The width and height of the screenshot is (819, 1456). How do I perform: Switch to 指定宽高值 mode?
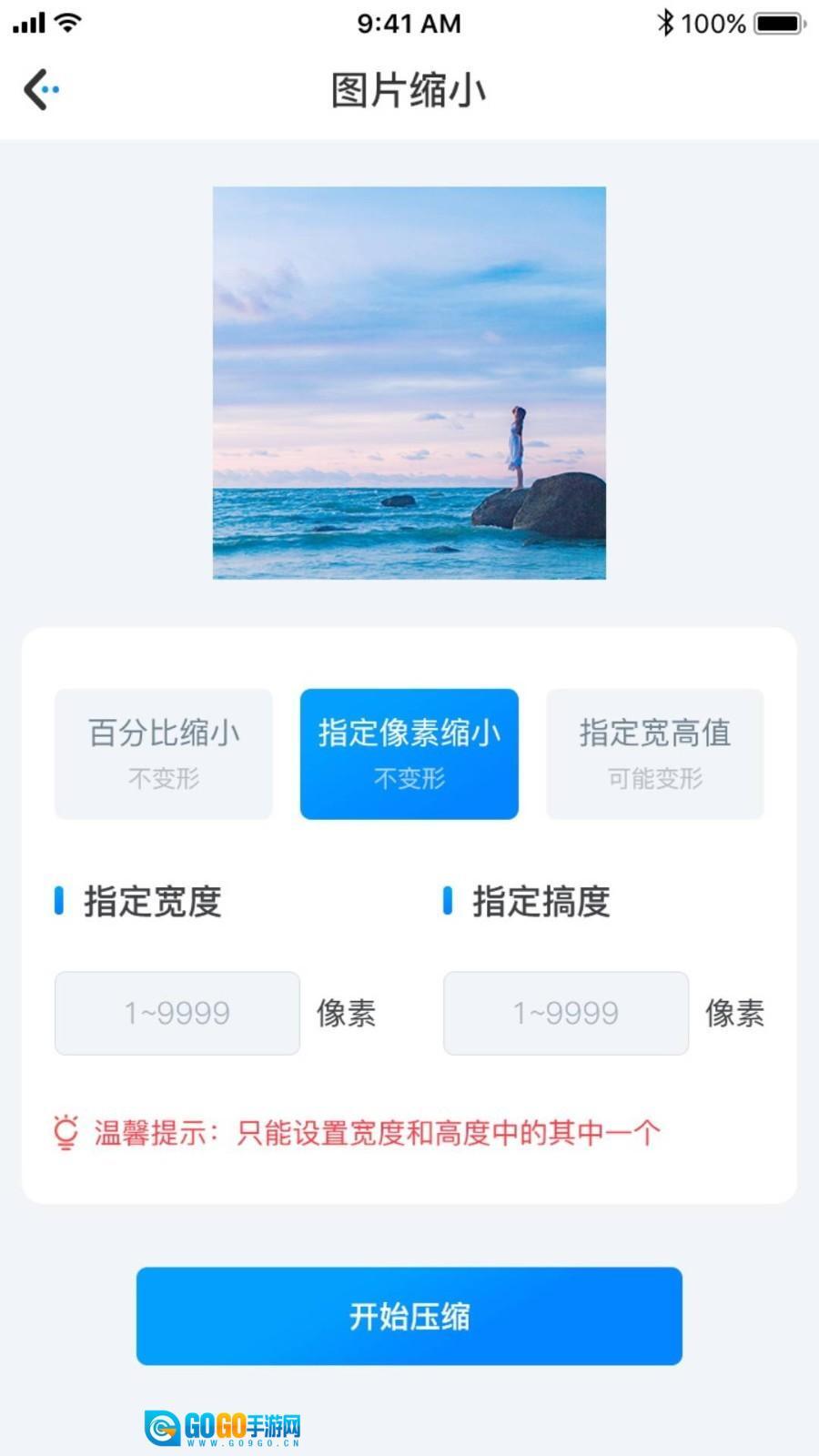click(x=655, y=753)
